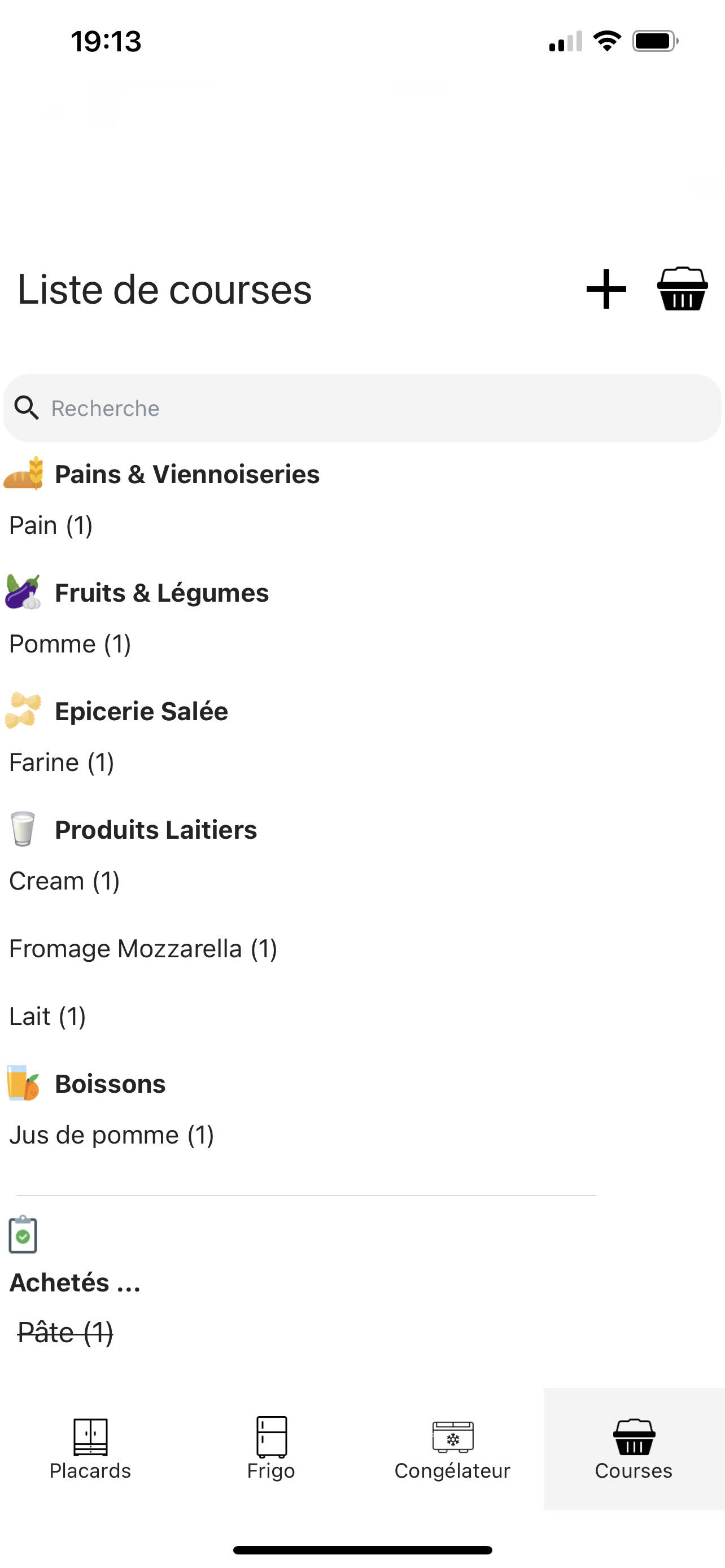Switch to the Placards tab
Image resolution: width=725 pixels, height=1568 pixels.
point(90,1449)
